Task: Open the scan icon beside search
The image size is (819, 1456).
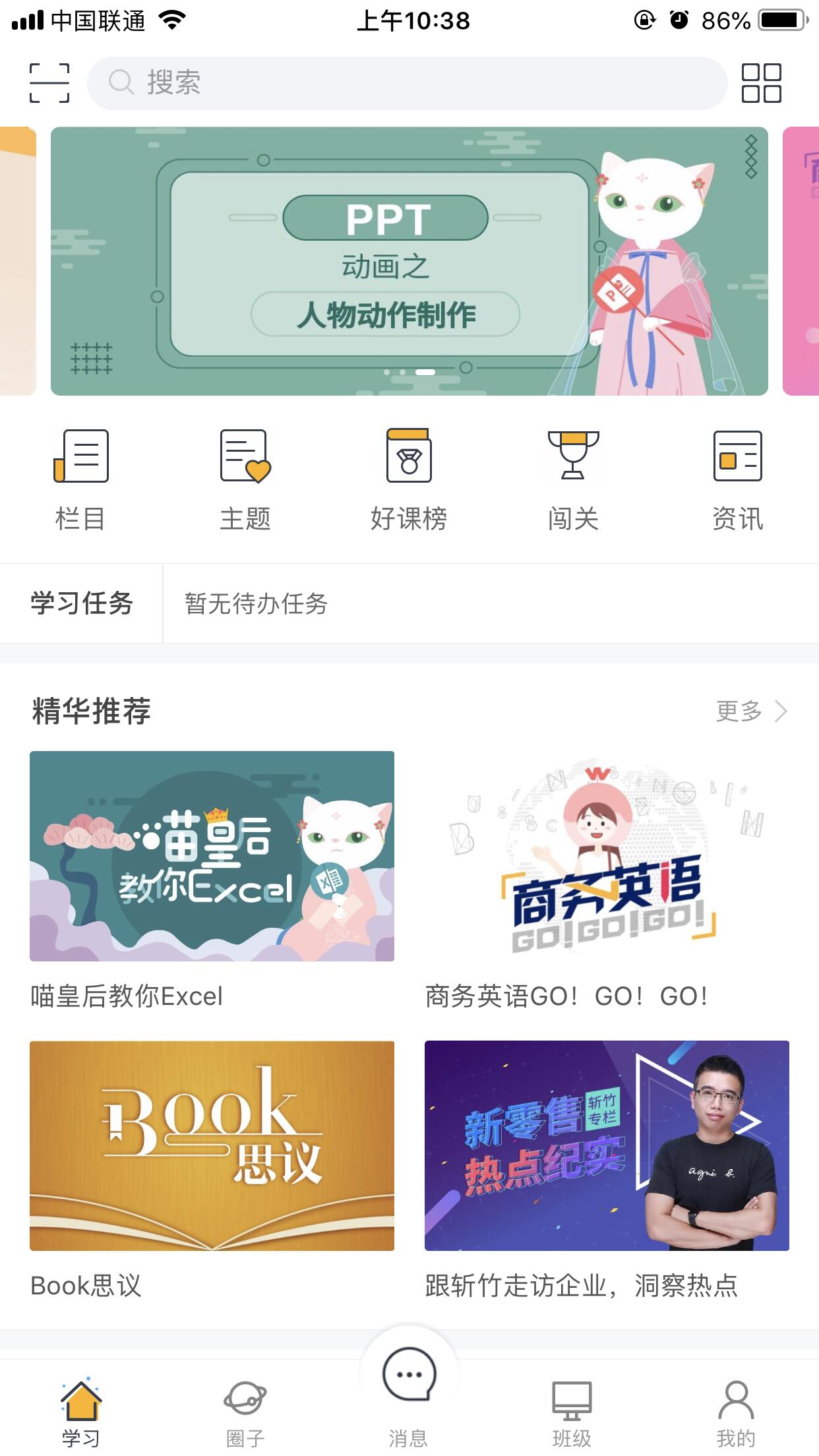Action: [x=49, y=83]
